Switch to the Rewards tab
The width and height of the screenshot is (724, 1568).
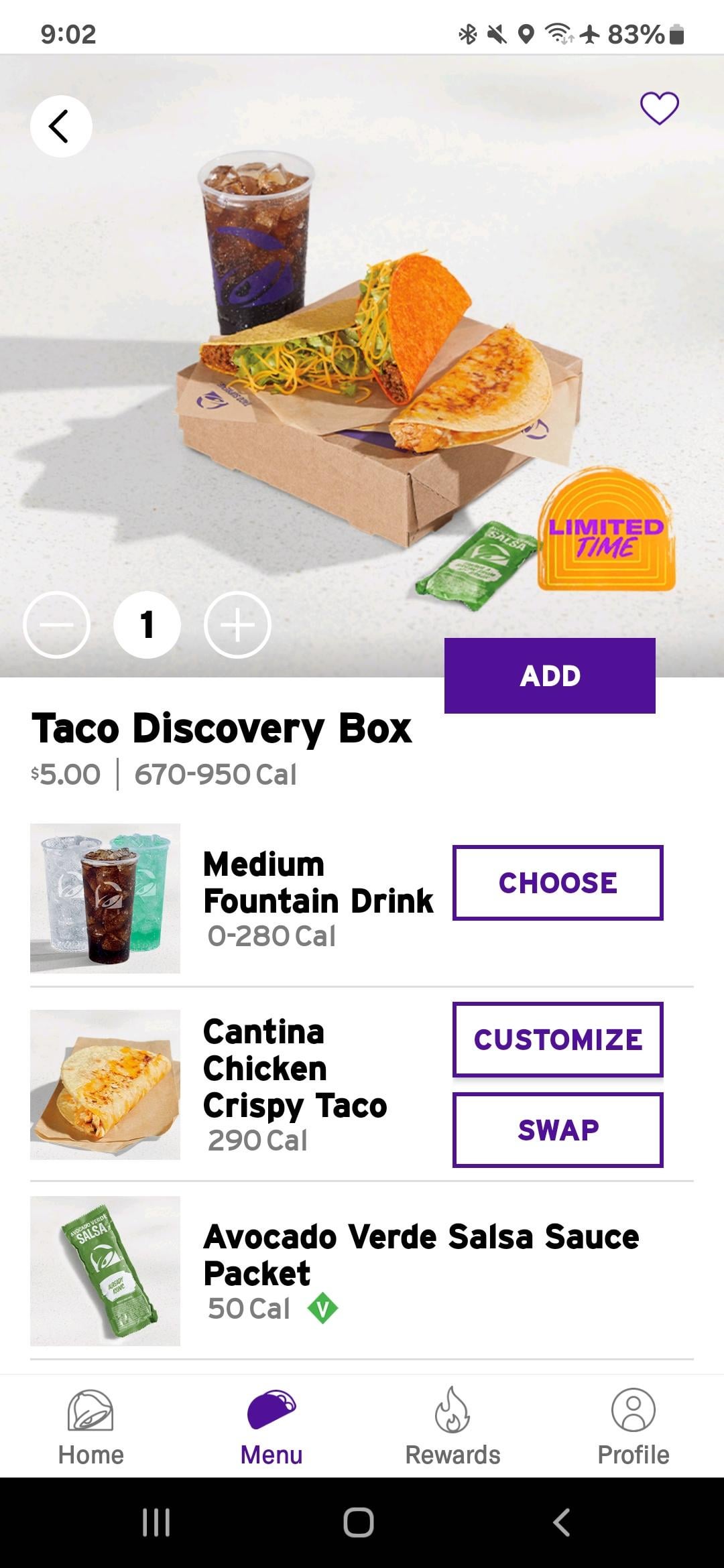point(452,1427)
